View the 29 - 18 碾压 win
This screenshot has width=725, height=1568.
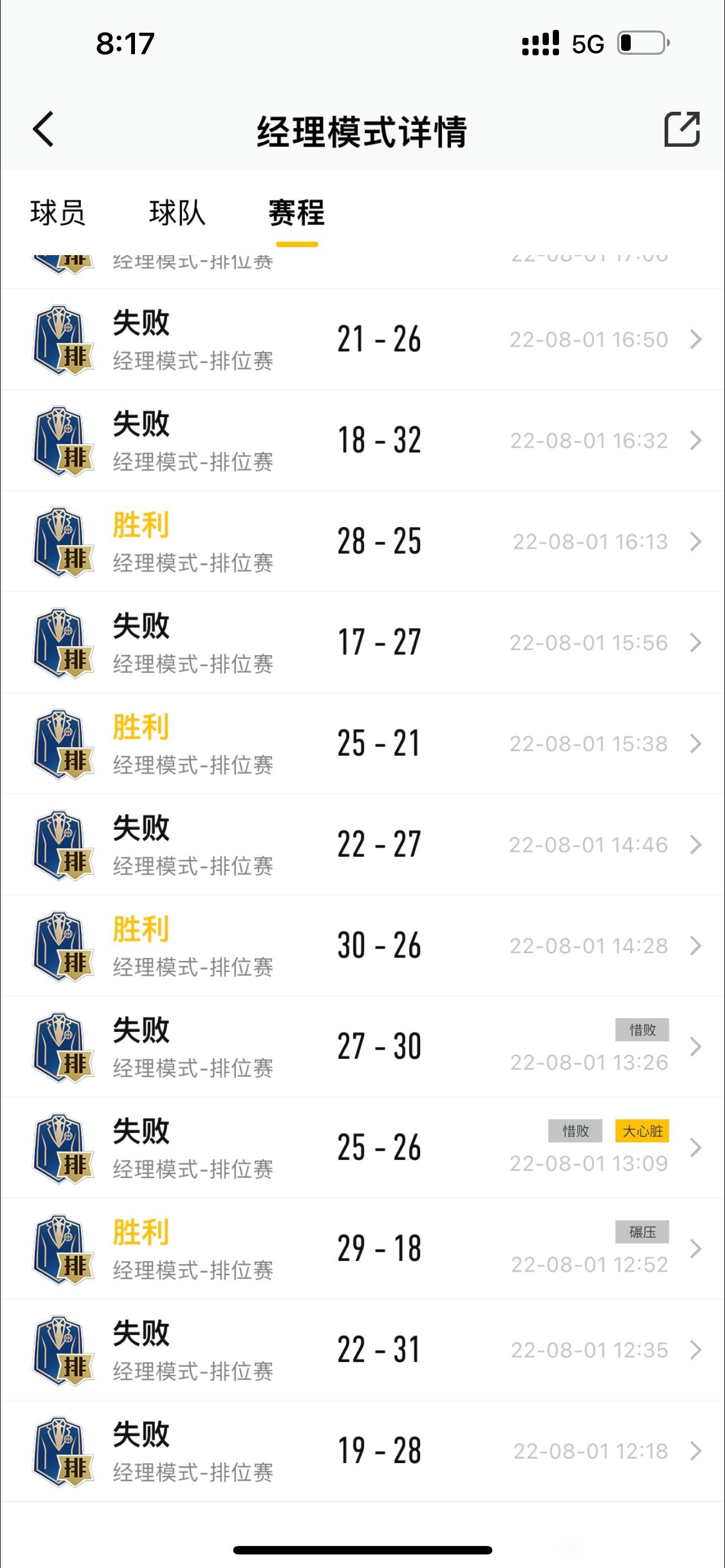point(362,1249)
